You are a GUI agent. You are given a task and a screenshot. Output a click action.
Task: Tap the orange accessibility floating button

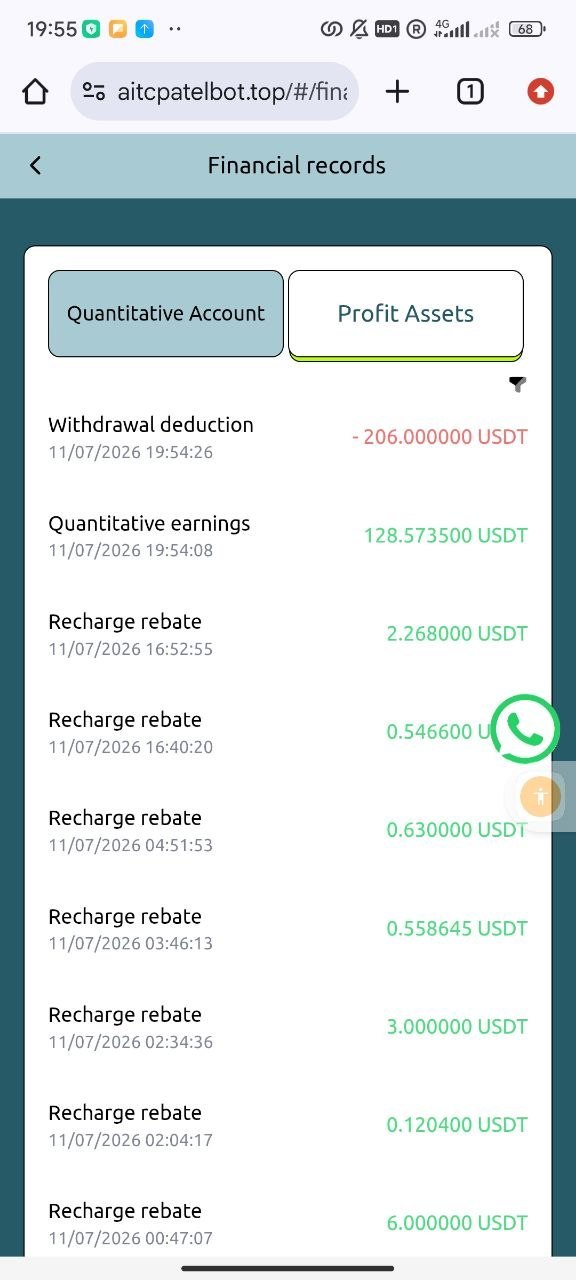coord(541,796)
